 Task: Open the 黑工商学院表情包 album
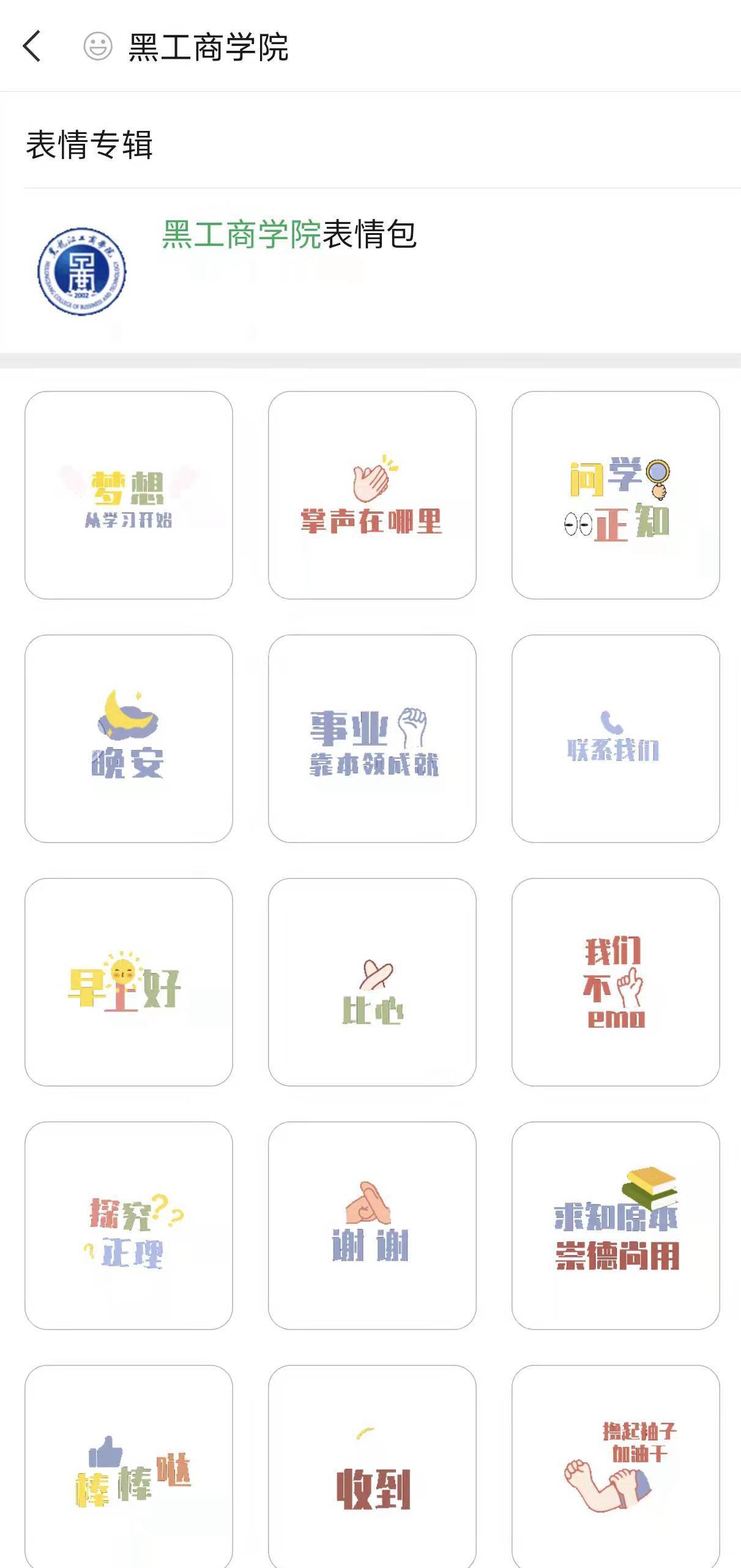tap(289, 234)
